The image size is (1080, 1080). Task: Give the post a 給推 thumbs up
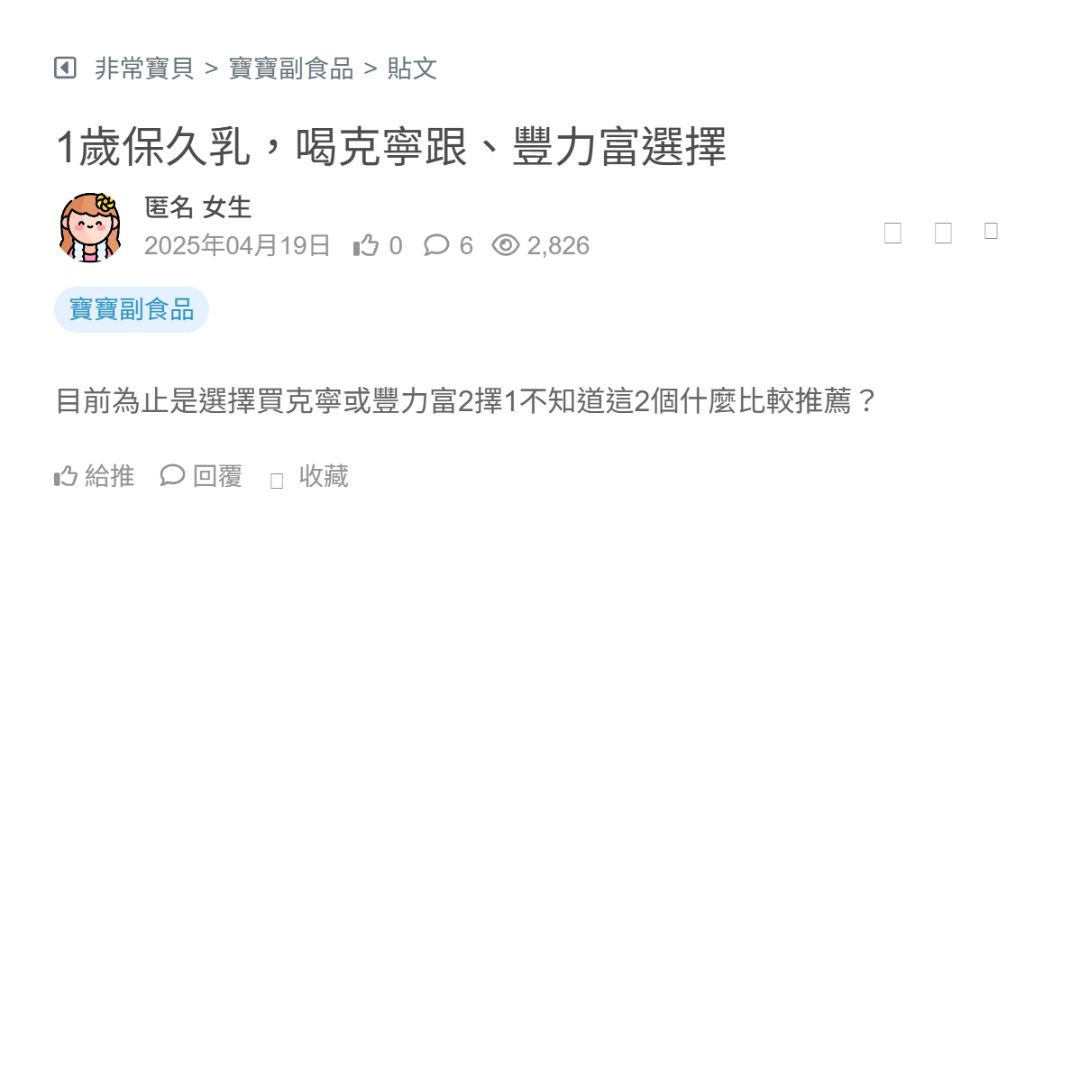(x=94, y=476)
